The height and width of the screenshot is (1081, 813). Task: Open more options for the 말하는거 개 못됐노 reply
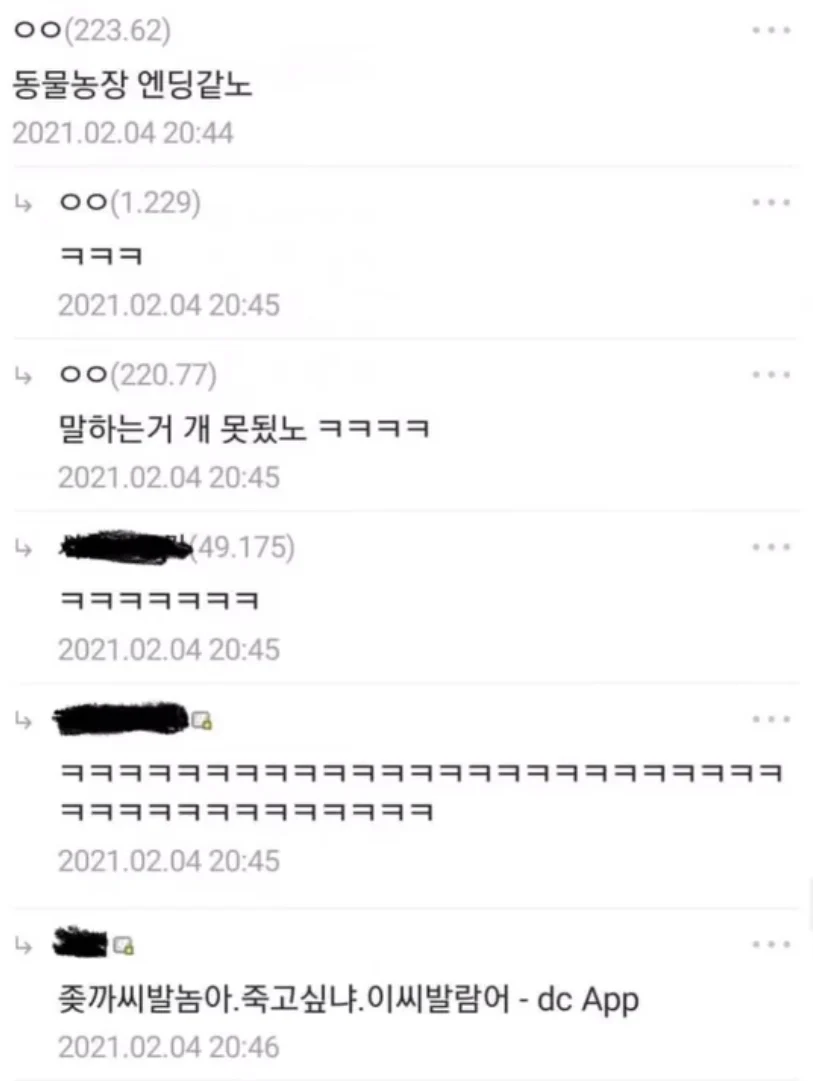tap(771, 375)
